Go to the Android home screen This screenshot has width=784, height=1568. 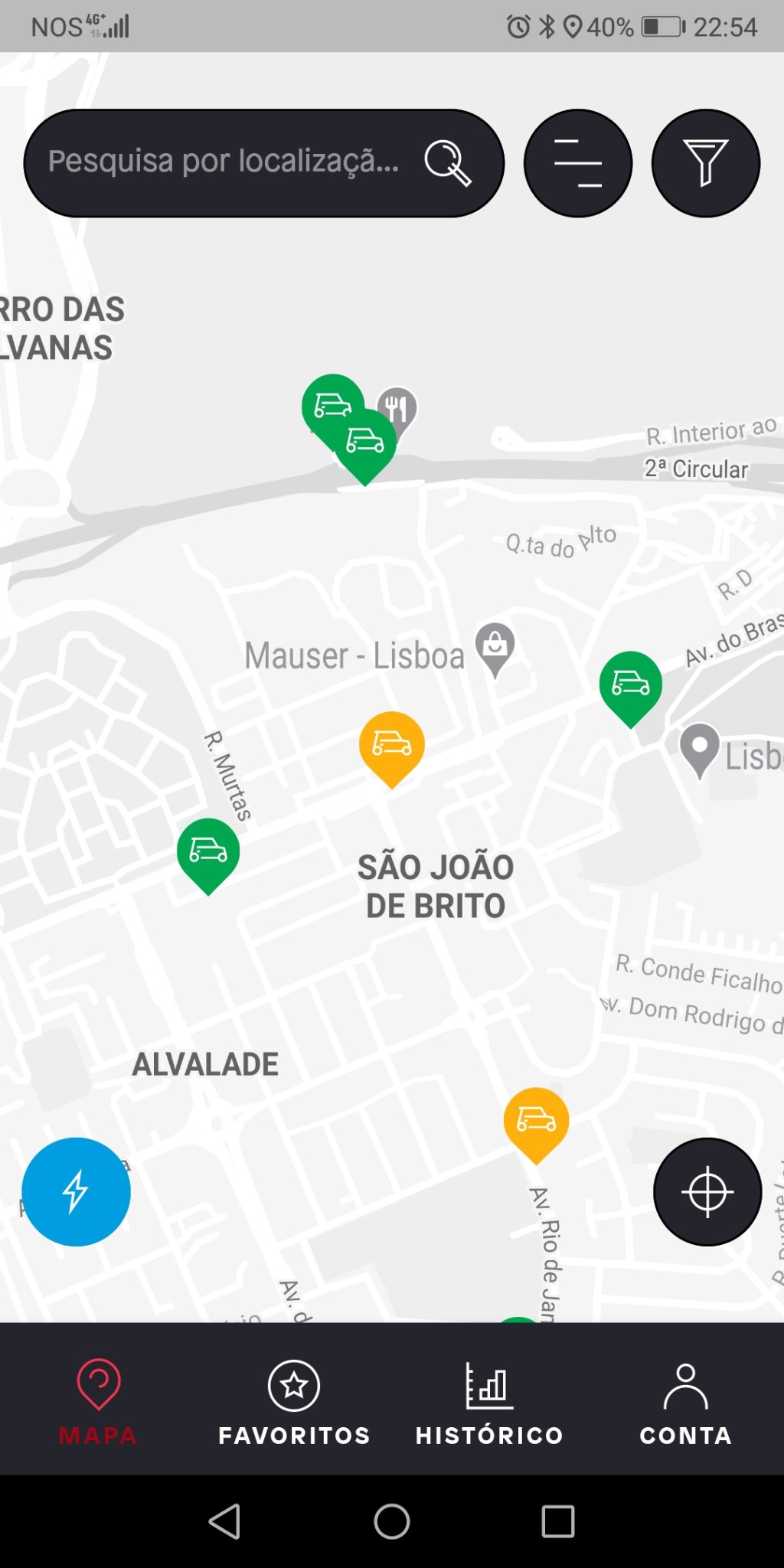tap(392, 1521)
